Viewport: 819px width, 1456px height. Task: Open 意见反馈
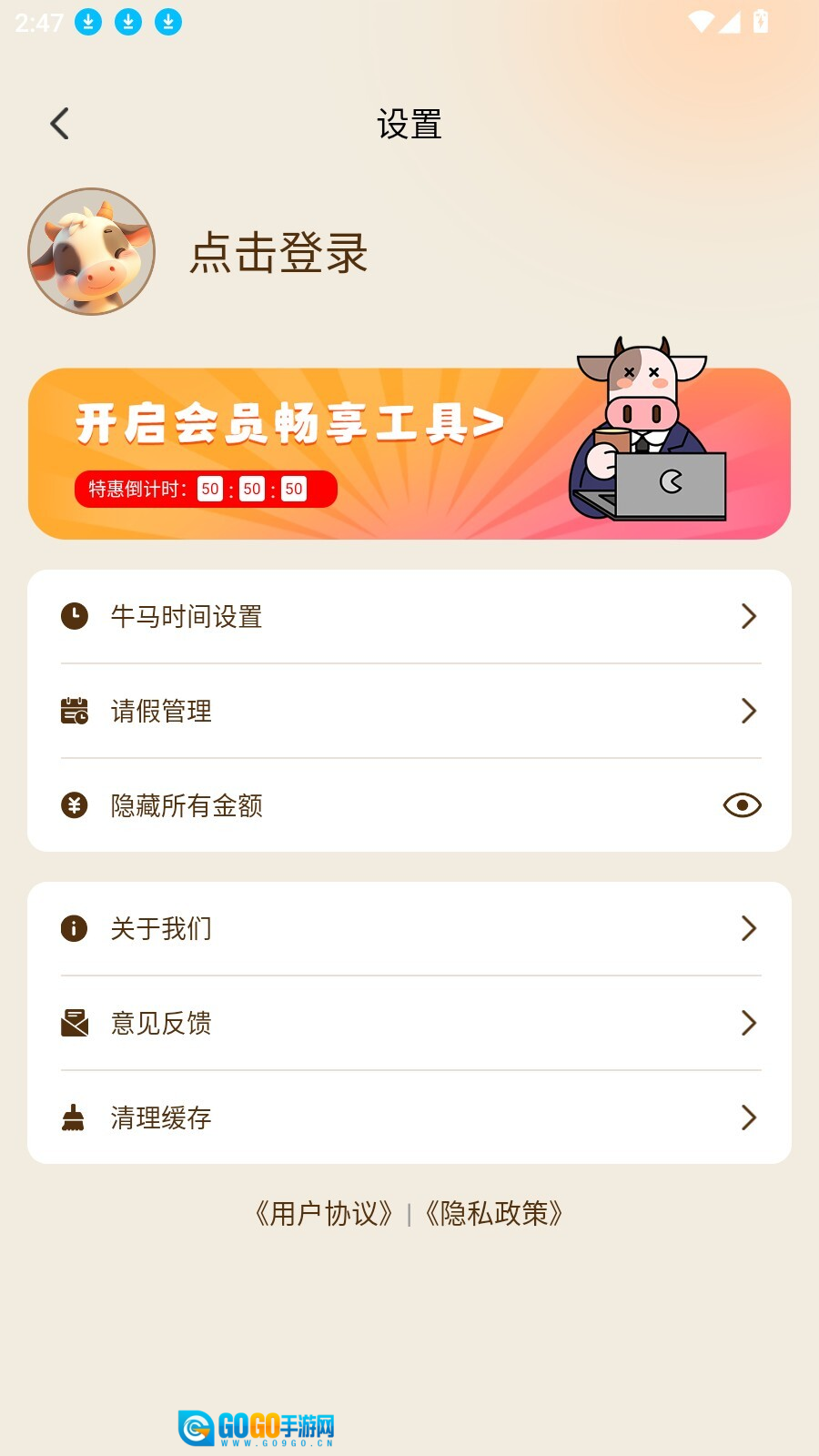[x=409, y=1023]
